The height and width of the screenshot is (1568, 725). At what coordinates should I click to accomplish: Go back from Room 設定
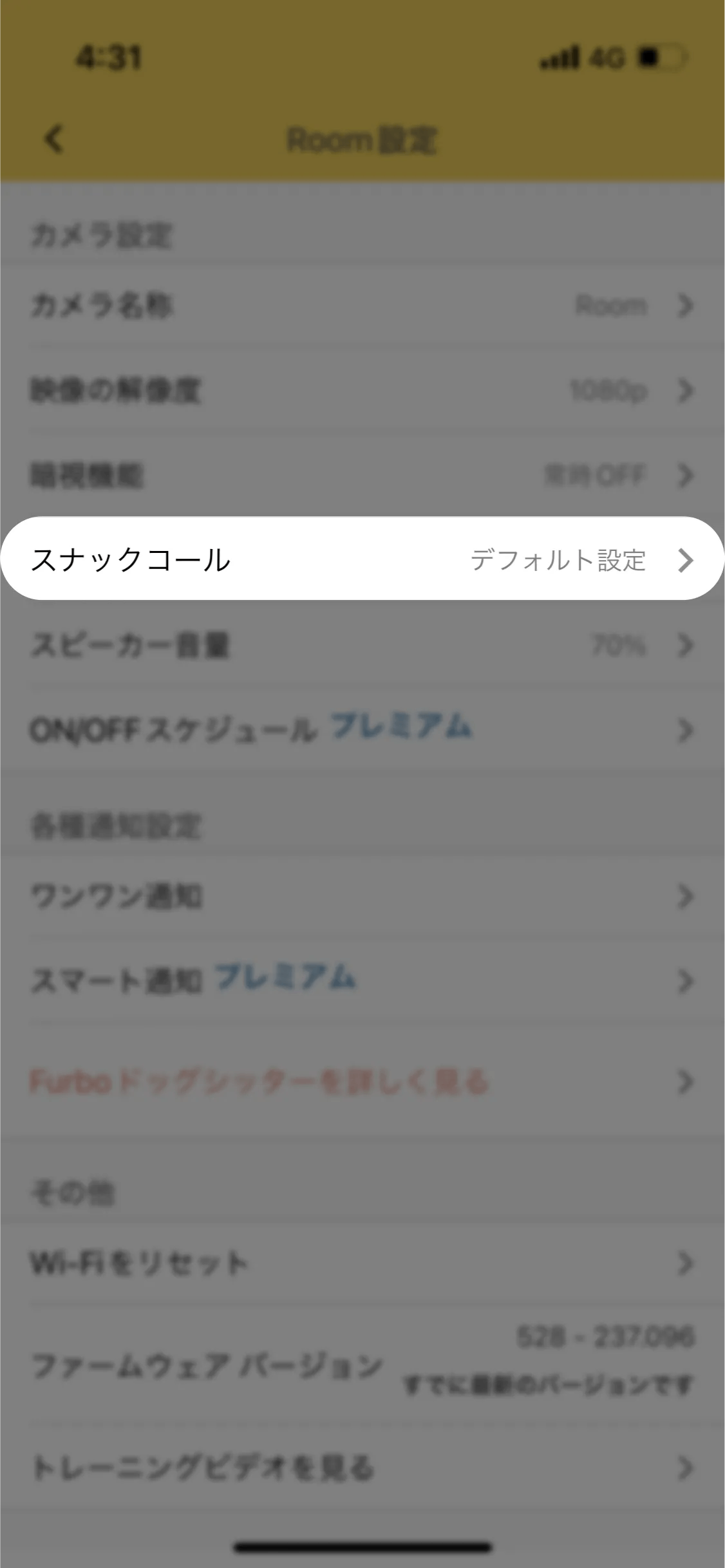(53, 139)
